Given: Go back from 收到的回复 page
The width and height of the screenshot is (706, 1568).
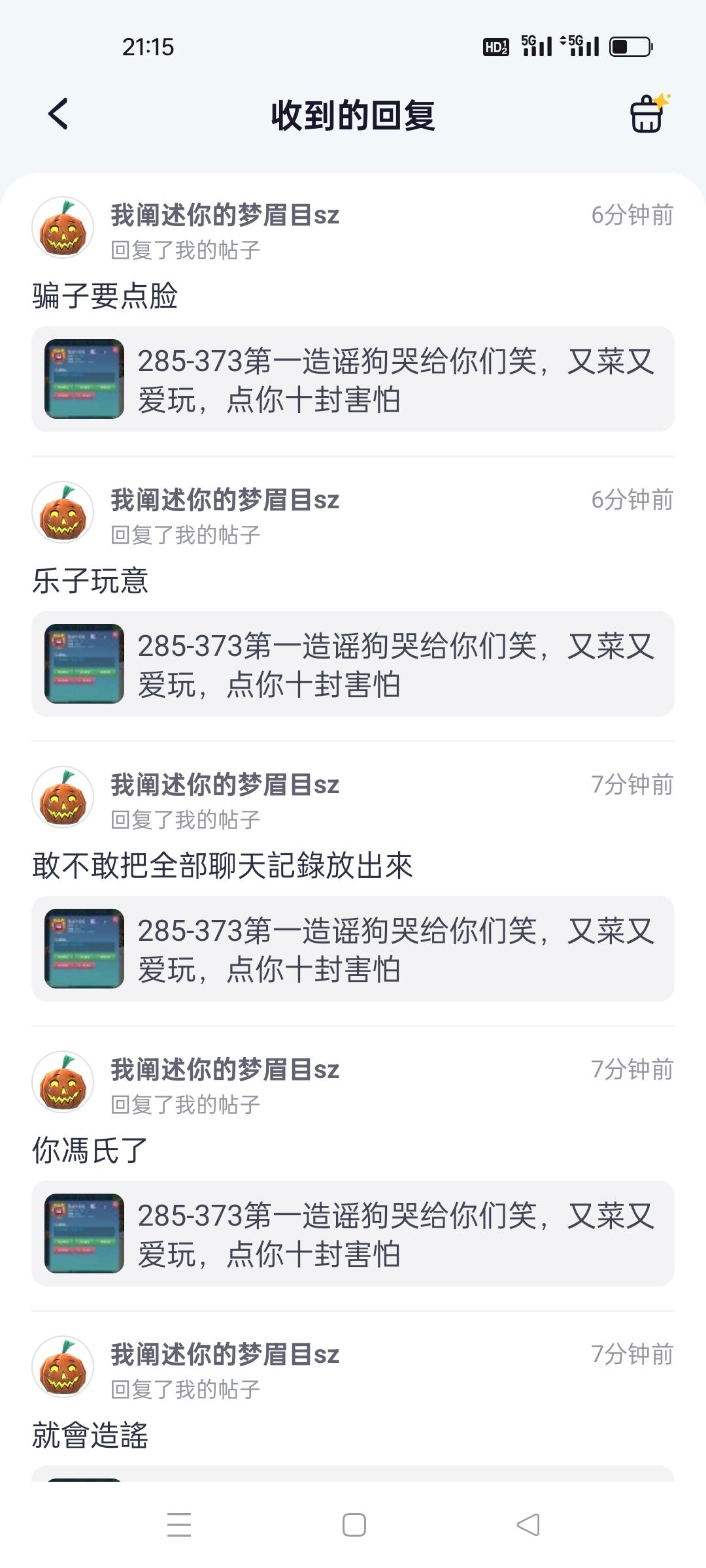Looking at the screenshot, I should click(x=58, y=114).
